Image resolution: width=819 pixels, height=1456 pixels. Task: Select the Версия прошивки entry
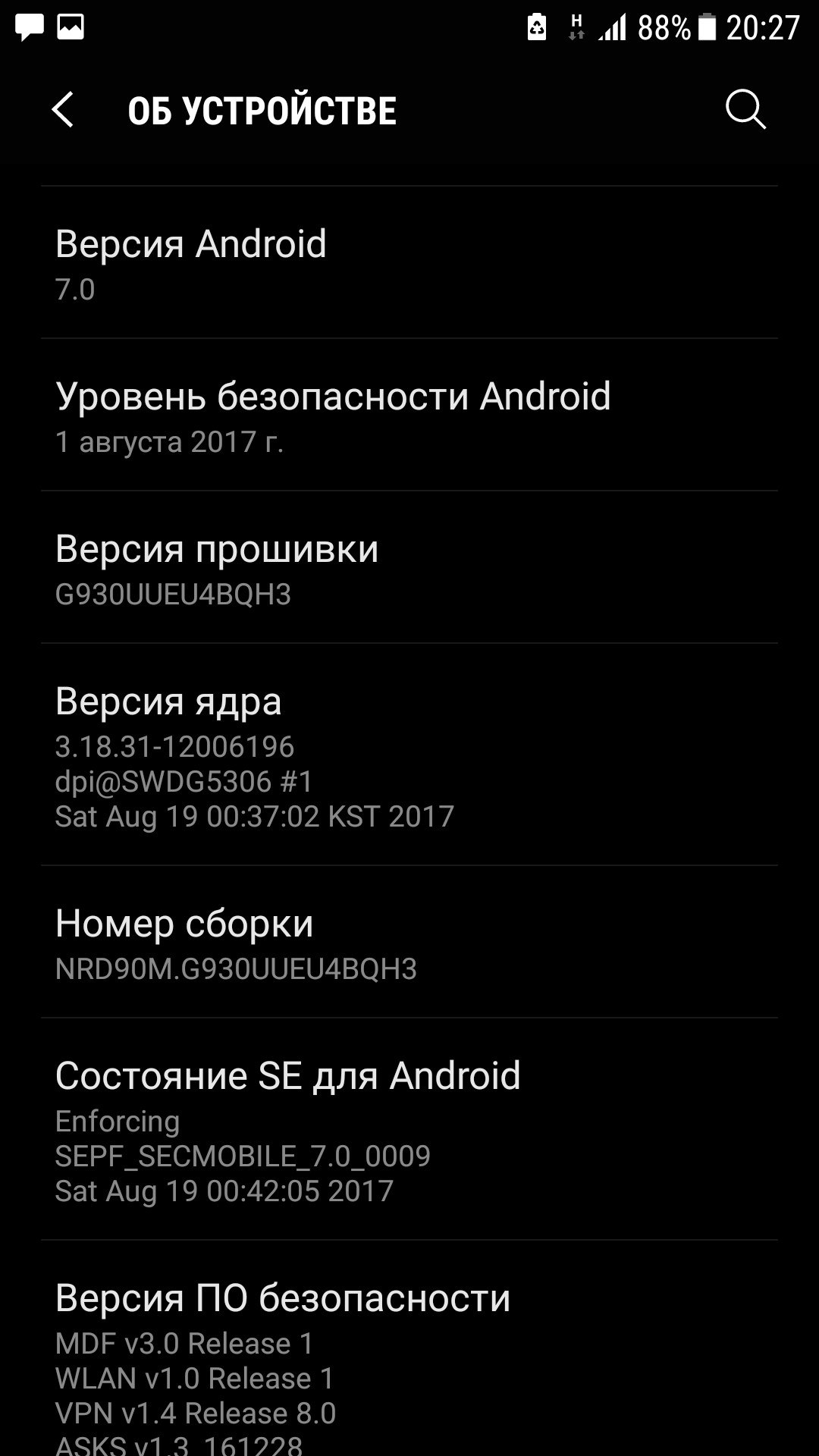(409, 567)
